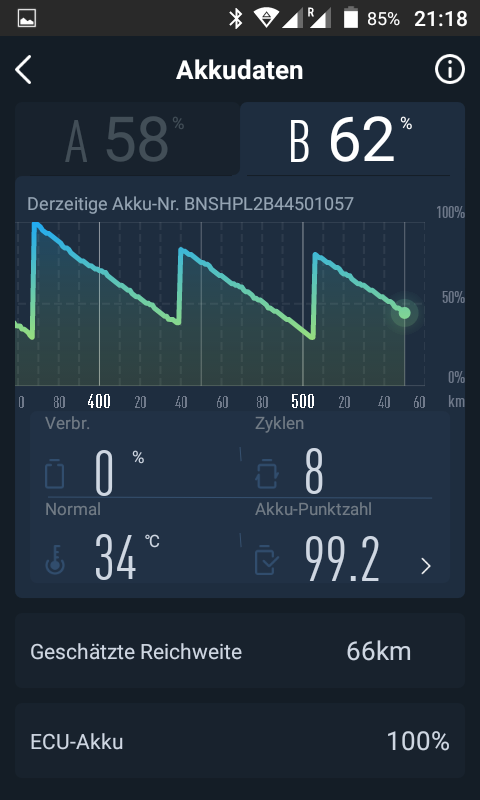Viewport: 480px width, 800px height.
Task: Go back from the Akkudaten screen
Action: tap(23, 70)
